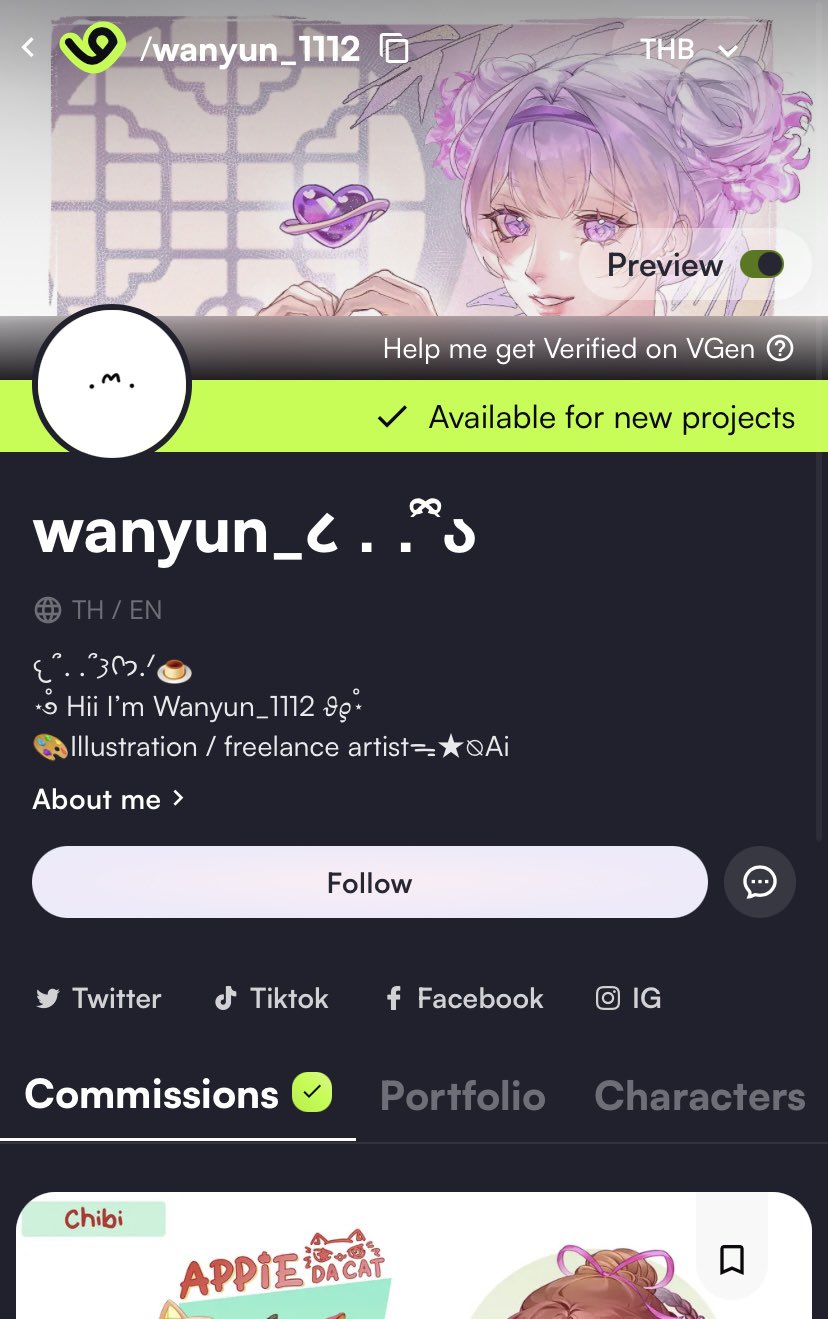This screenshot has width=828, height=1319.
Task: Copy the wanyun_1112 profile link
Action: 394,48
